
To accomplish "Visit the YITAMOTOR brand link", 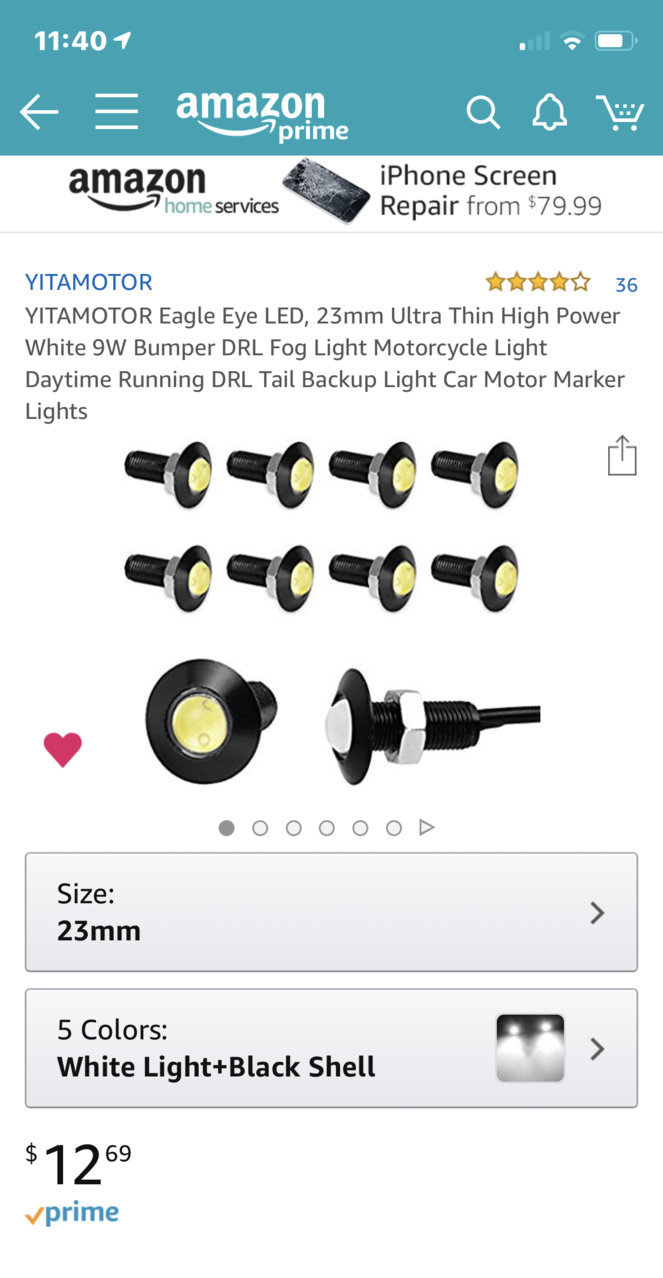I will [x=89, y=282].
